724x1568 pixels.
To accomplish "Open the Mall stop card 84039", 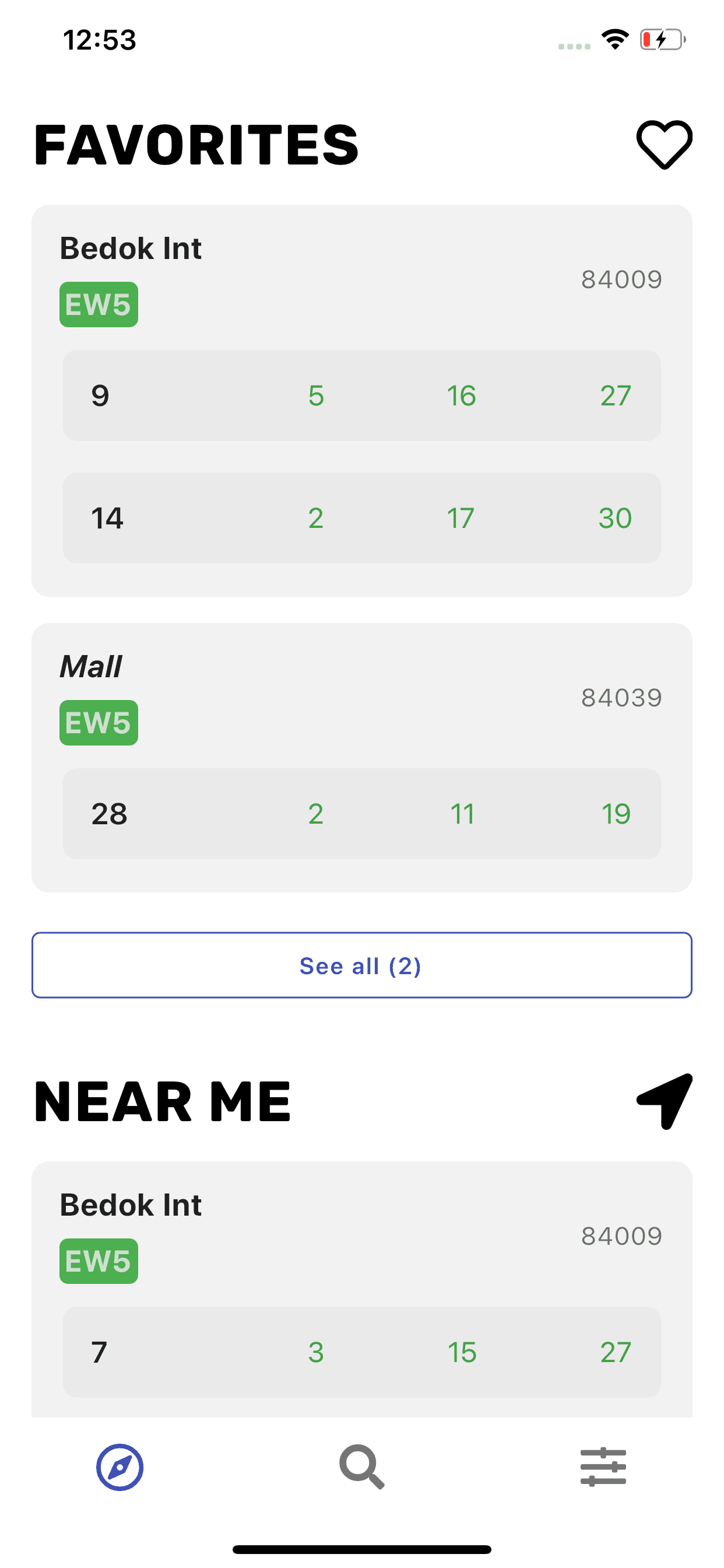I will [362, 757].
